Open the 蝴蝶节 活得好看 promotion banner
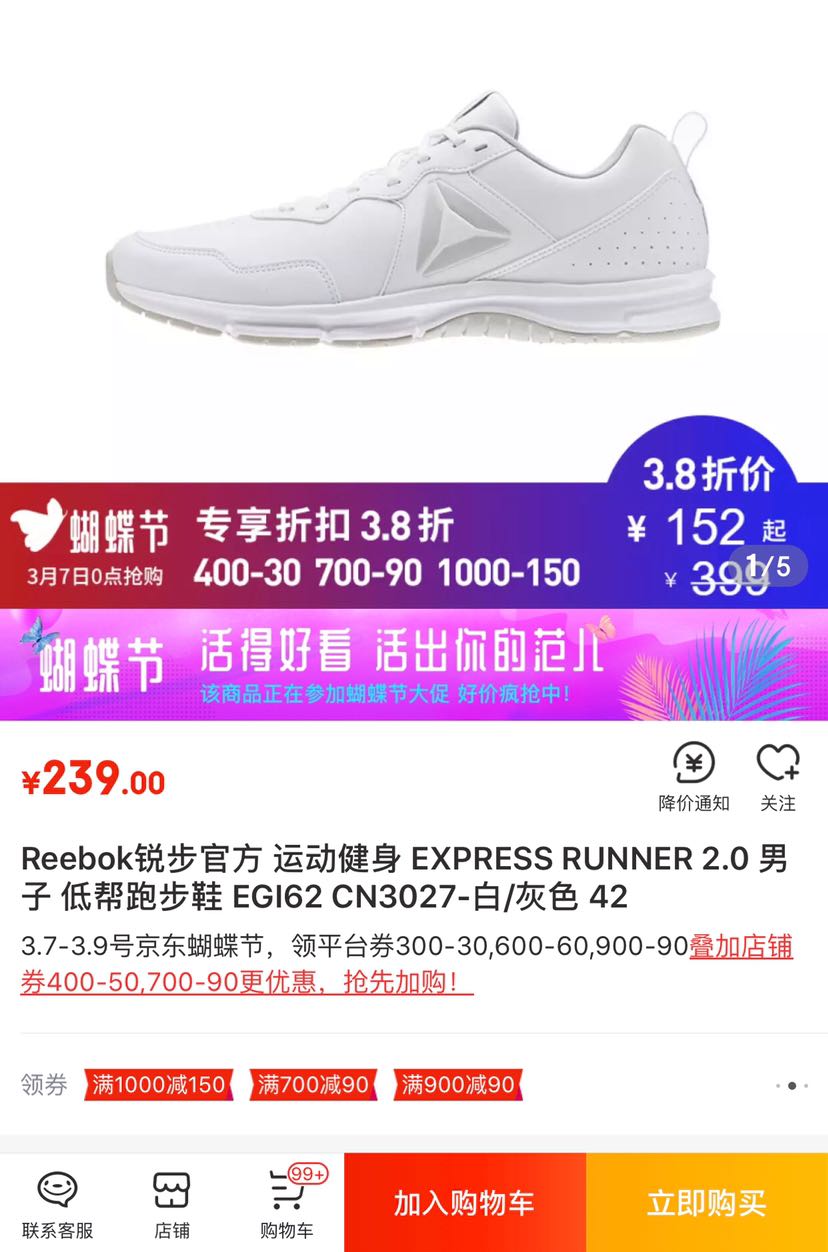The height and width of the screenshot is (1252, 828). click(414, 665)
